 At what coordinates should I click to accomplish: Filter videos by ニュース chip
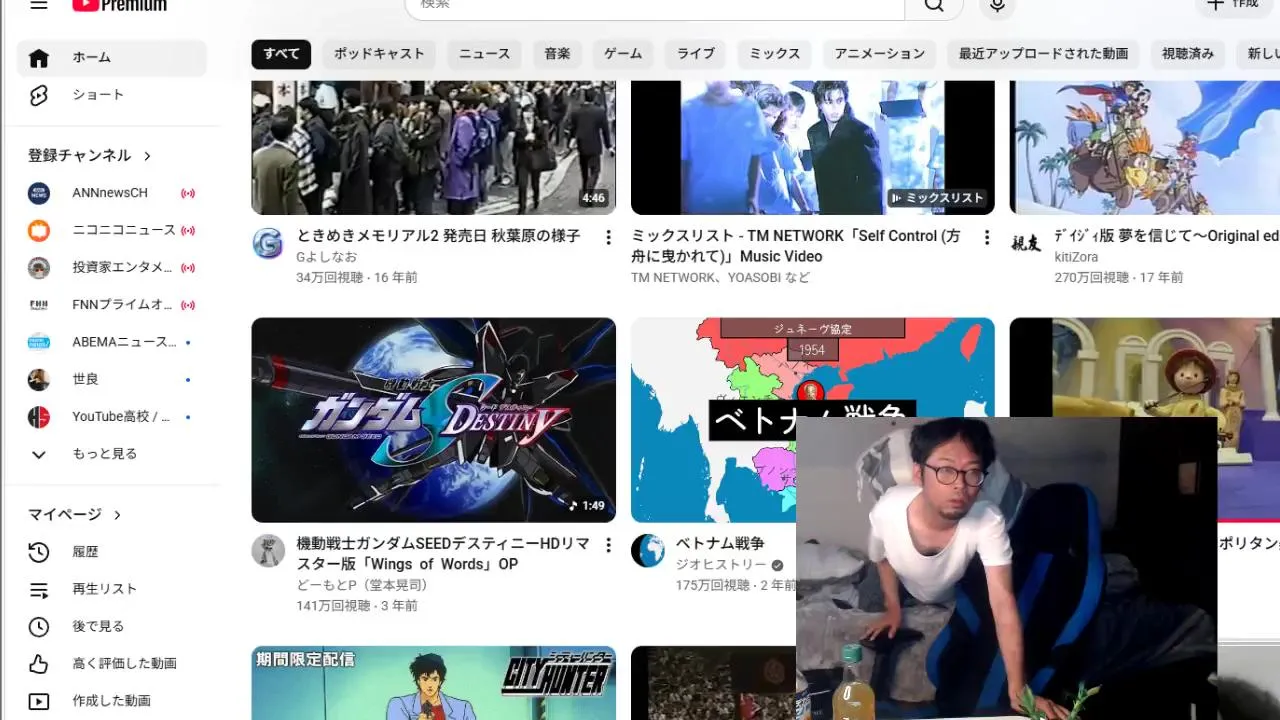point(485,54)
